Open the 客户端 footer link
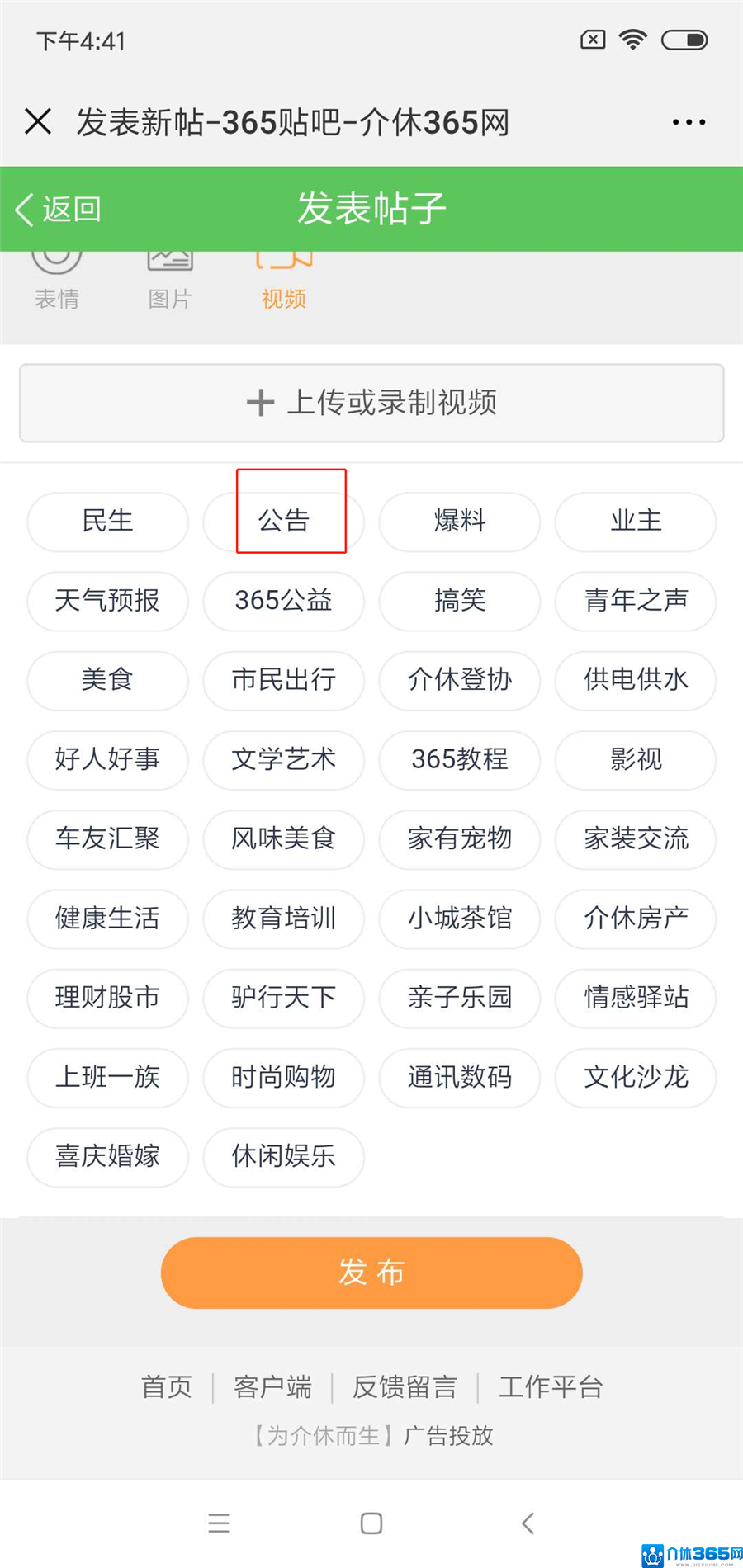Viewport: 743px width, 1568px height. (272, 1387)
